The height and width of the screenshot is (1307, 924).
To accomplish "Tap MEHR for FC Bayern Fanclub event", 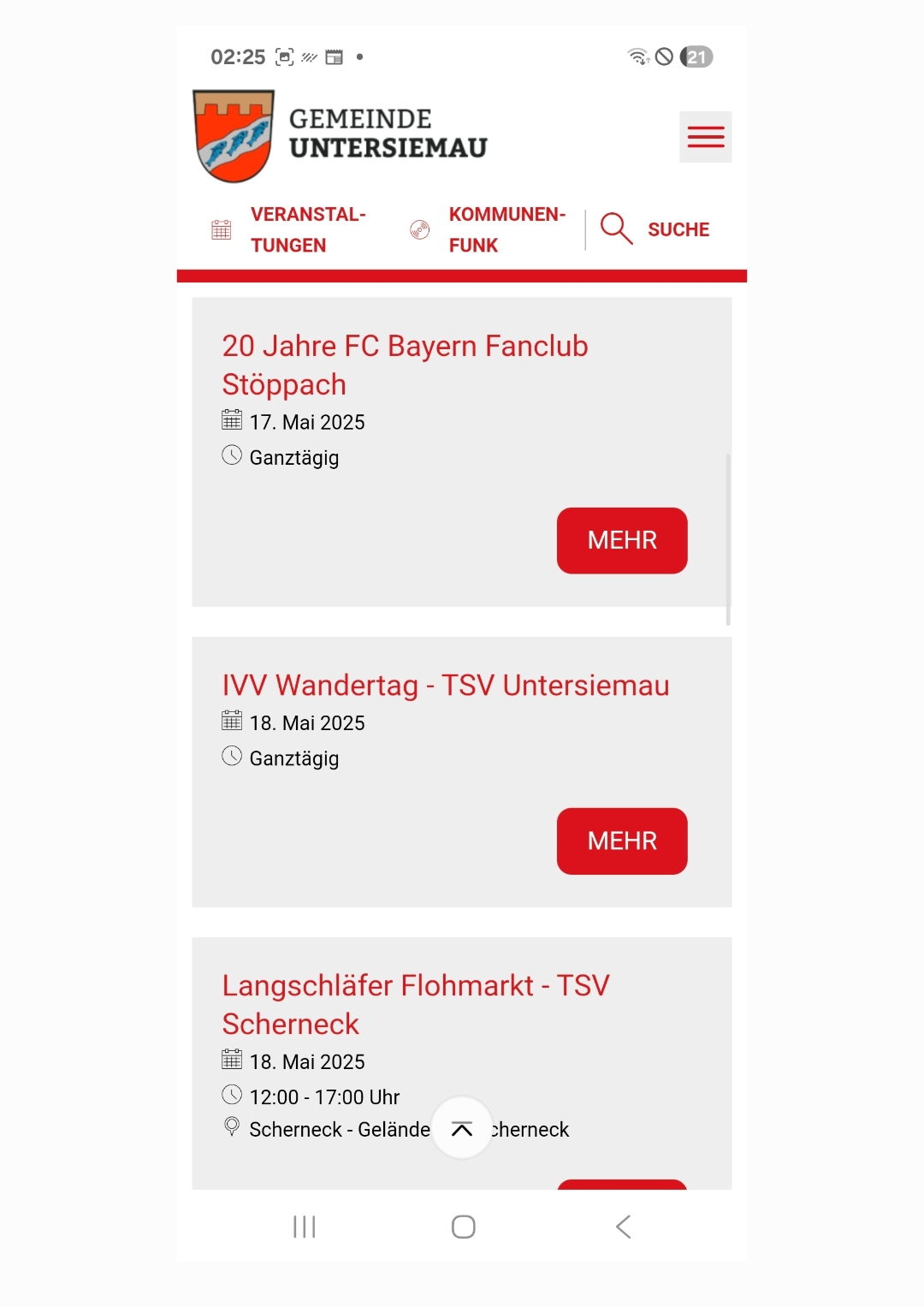I will pyautogui.click(x=622, y=540).
